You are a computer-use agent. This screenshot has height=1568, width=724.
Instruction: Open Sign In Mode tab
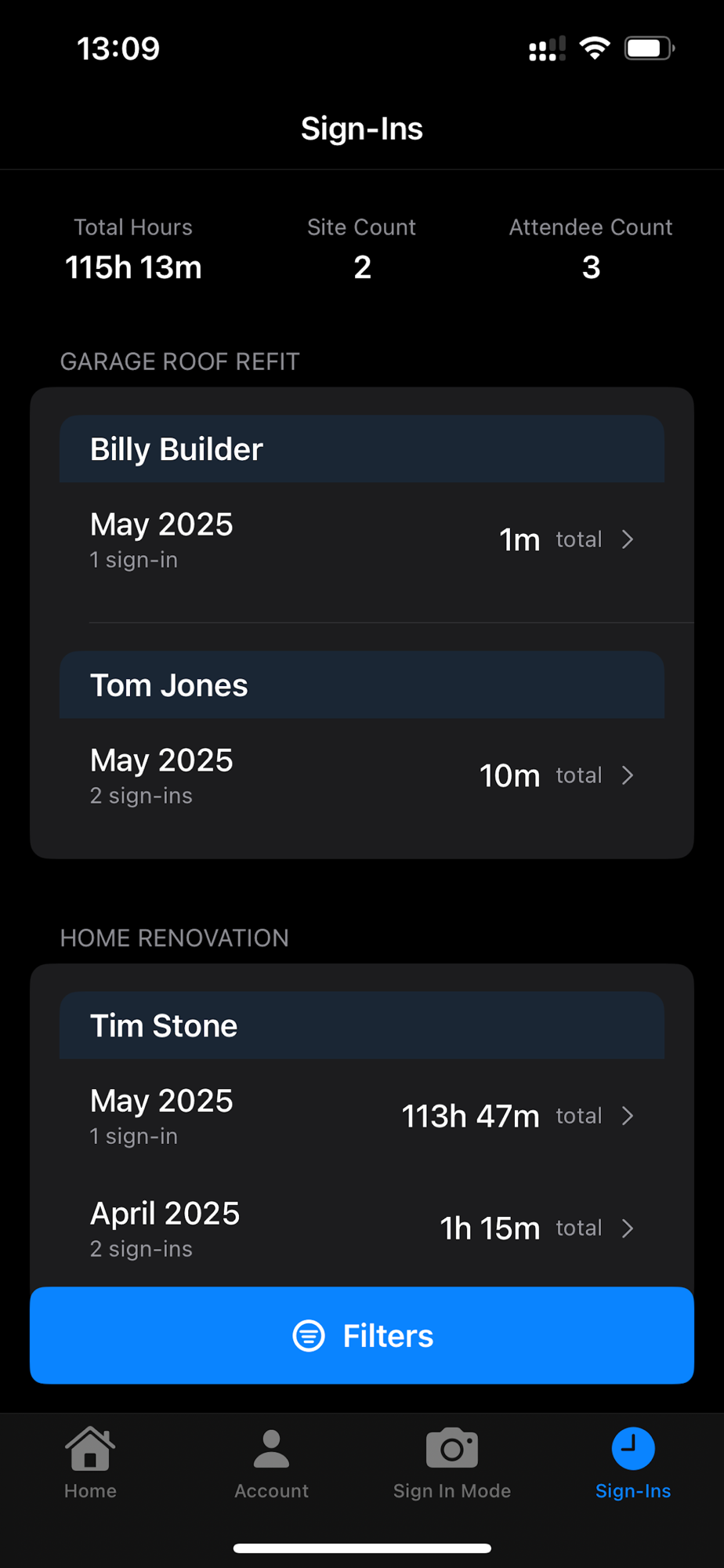(x=452, y=1462)
